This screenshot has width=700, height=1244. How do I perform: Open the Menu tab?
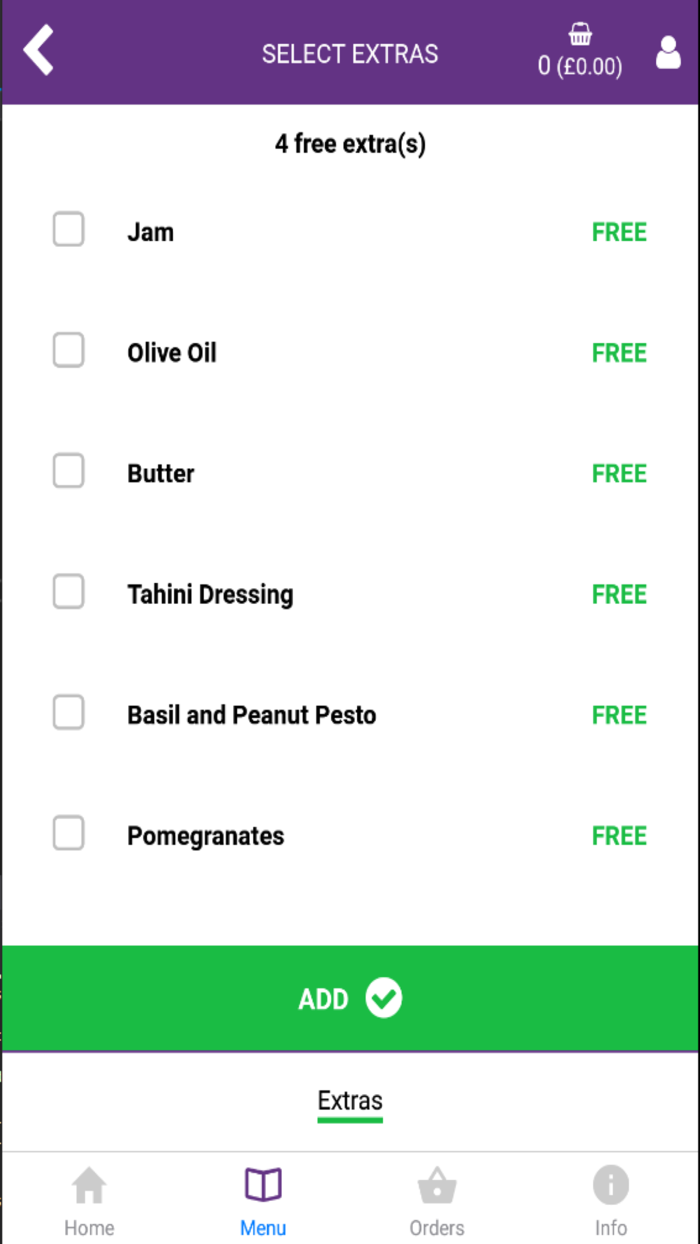pyautogui.click(x=263, y=1201)
